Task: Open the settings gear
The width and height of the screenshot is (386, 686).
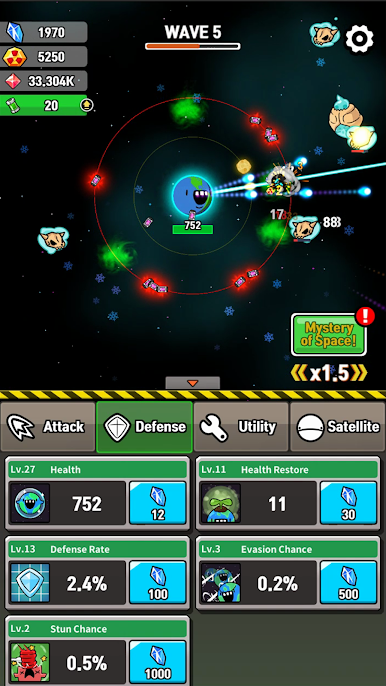Action: point(359,38)
